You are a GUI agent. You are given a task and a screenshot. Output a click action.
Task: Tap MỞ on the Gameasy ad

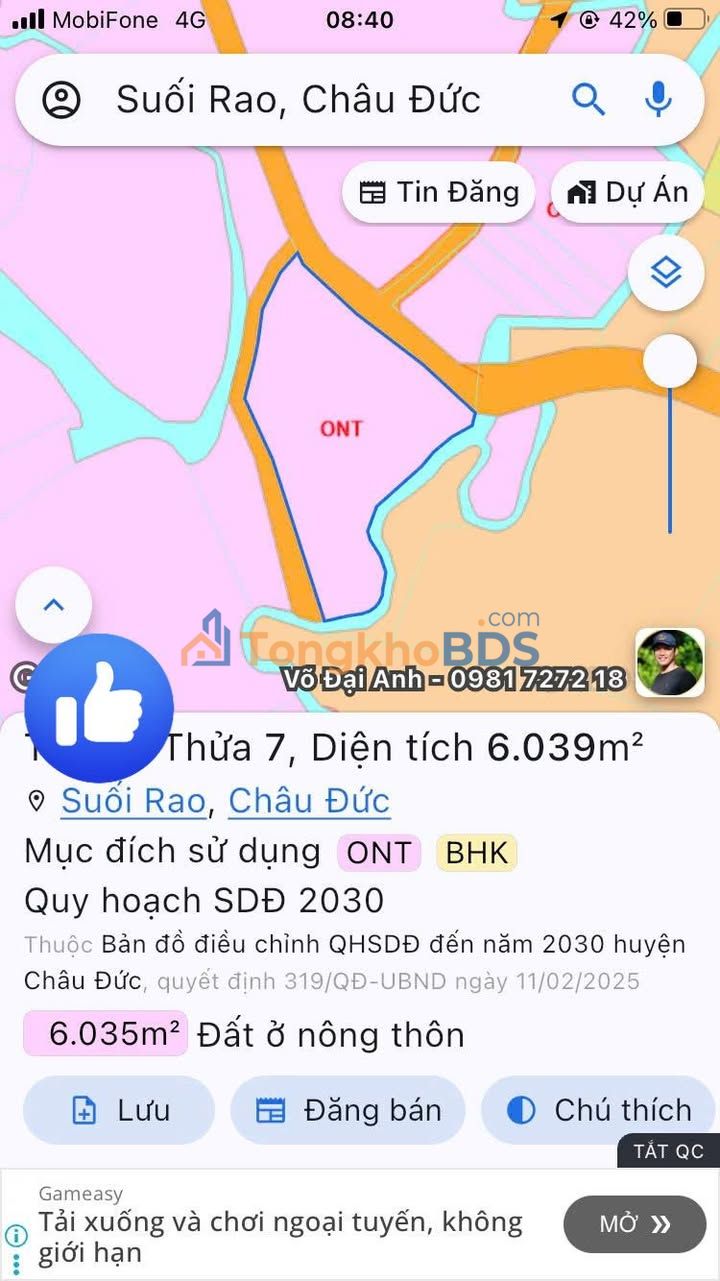(x=634, y=1224)
